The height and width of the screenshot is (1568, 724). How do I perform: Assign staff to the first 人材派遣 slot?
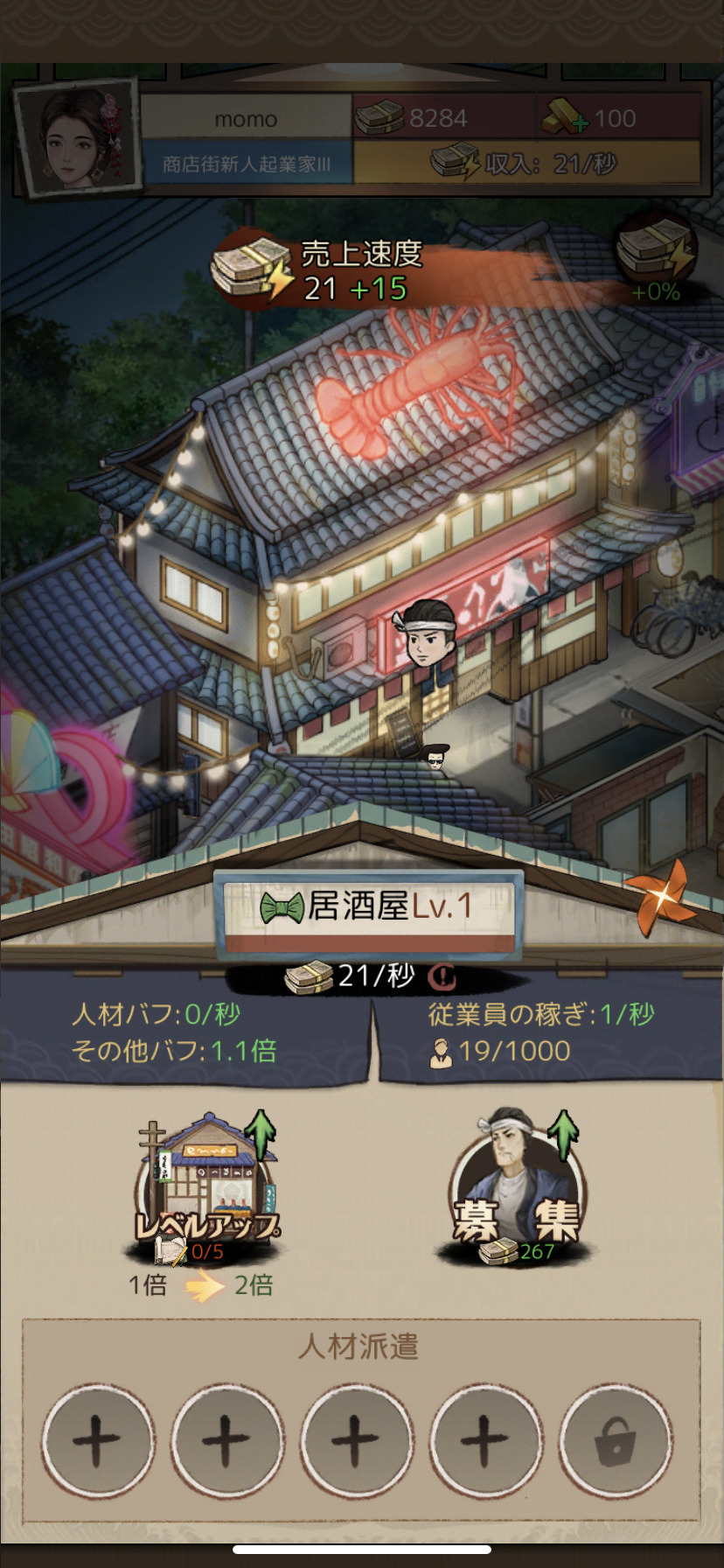coord(98,1439)
